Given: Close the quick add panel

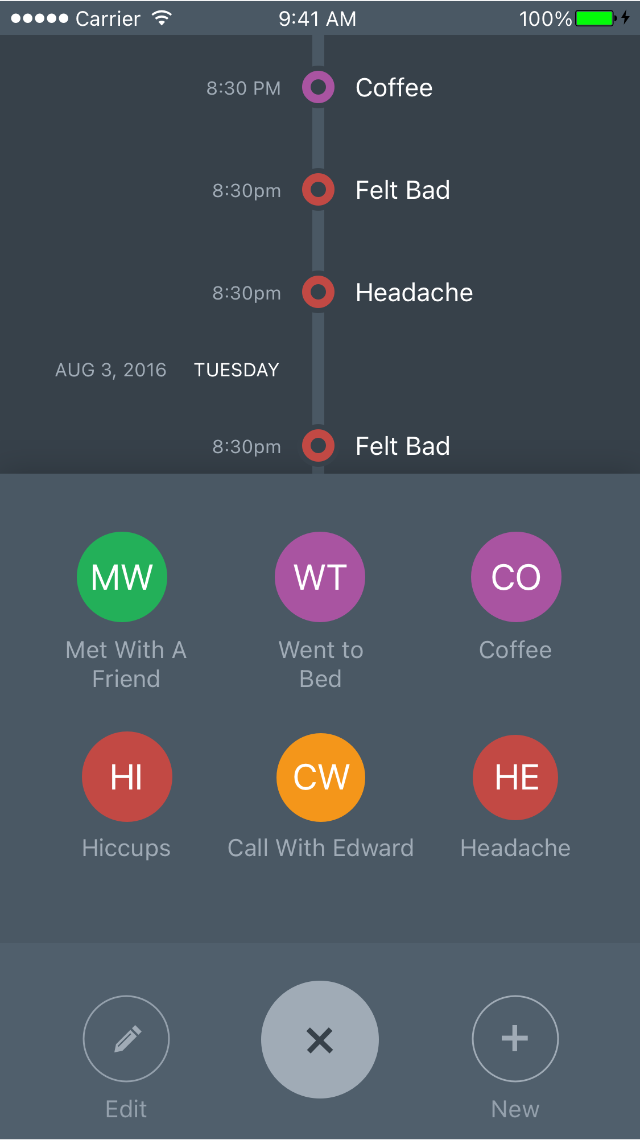Looking at the screenshot, I should point(320,1040).
